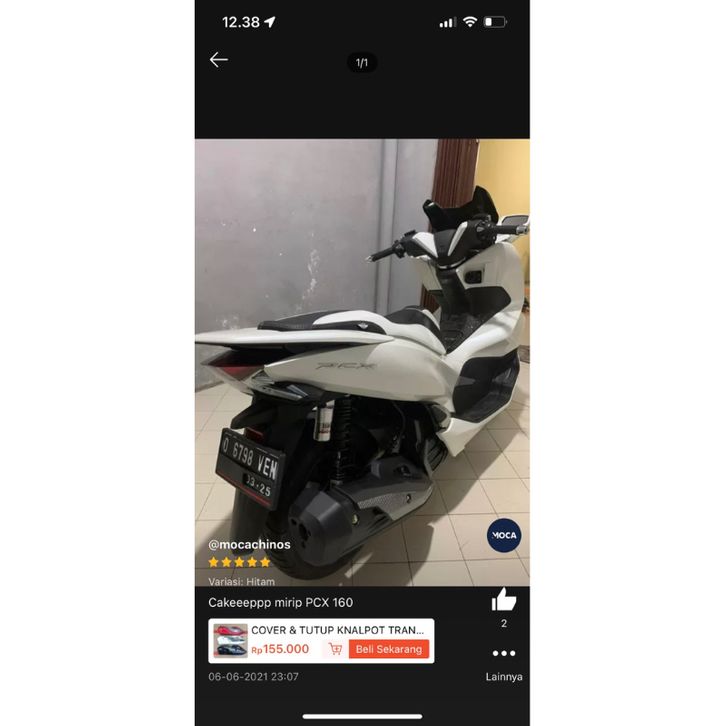This screenshot has width=726, height=726.
Task: Open the @mocachinos reviewer profile
Action: (x=249, y=545)
